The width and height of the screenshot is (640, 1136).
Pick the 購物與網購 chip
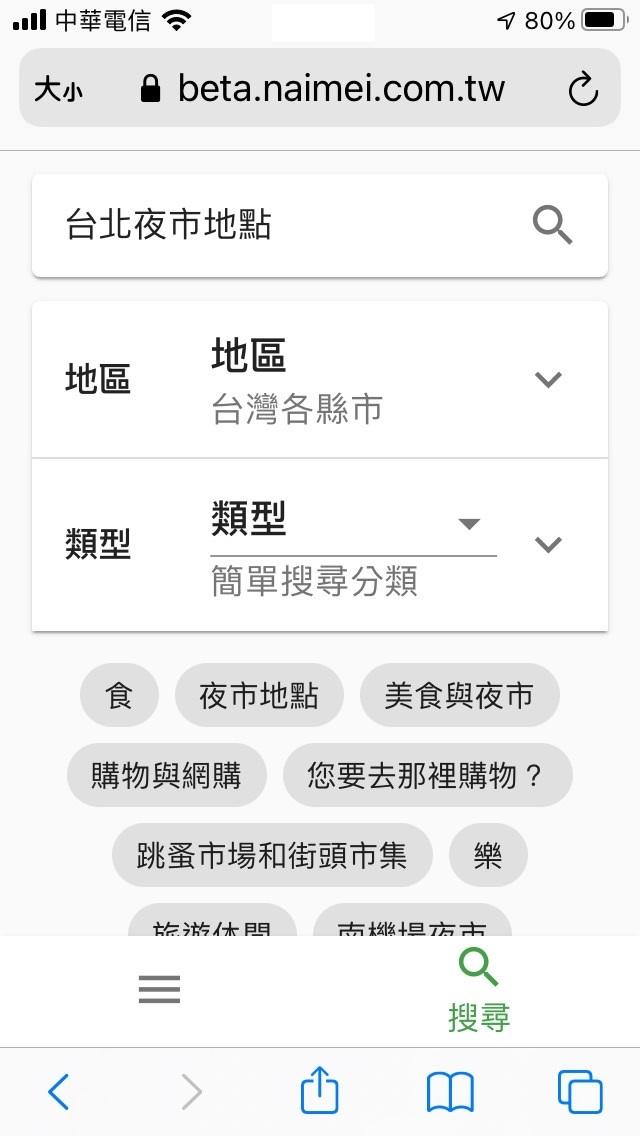(167, 775)
